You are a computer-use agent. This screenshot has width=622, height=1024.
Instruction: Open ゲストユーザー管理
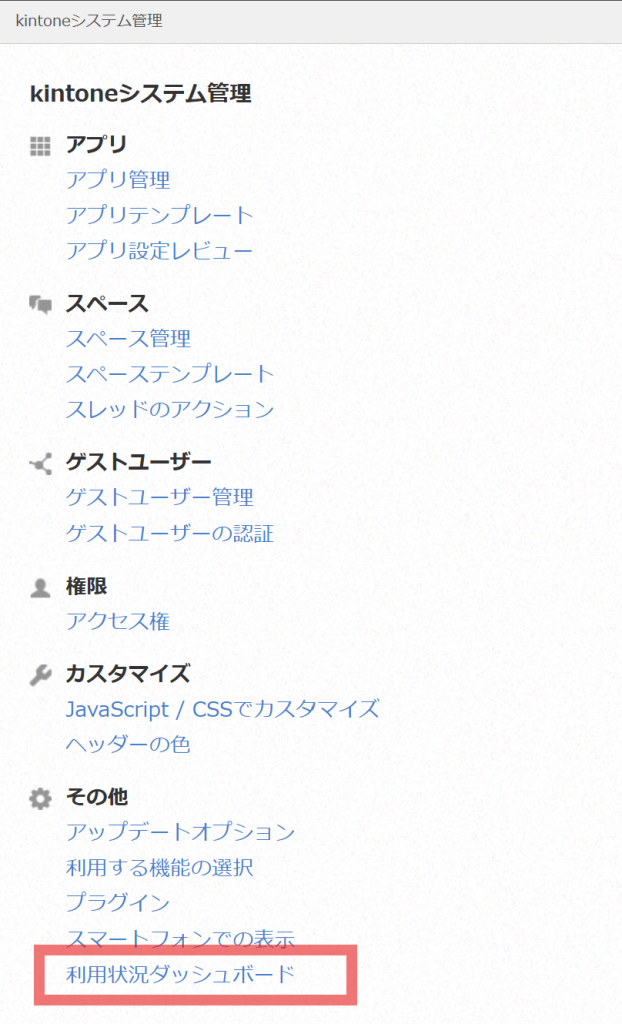(x=160, y=497)
